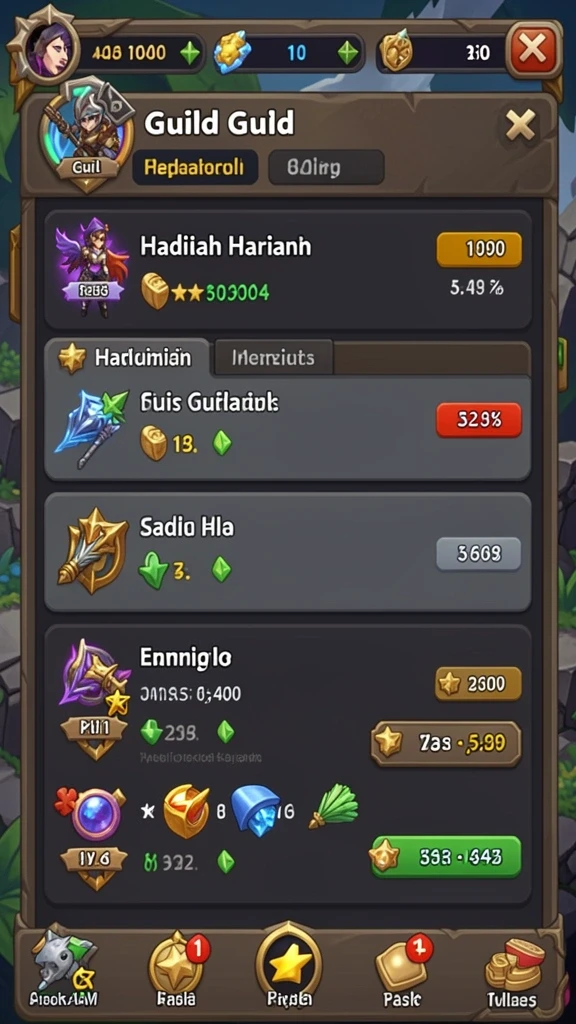The image size is (576, 1024).
Task: Tap the gold 2600 star button on Ennniglo
Action: 479,684
